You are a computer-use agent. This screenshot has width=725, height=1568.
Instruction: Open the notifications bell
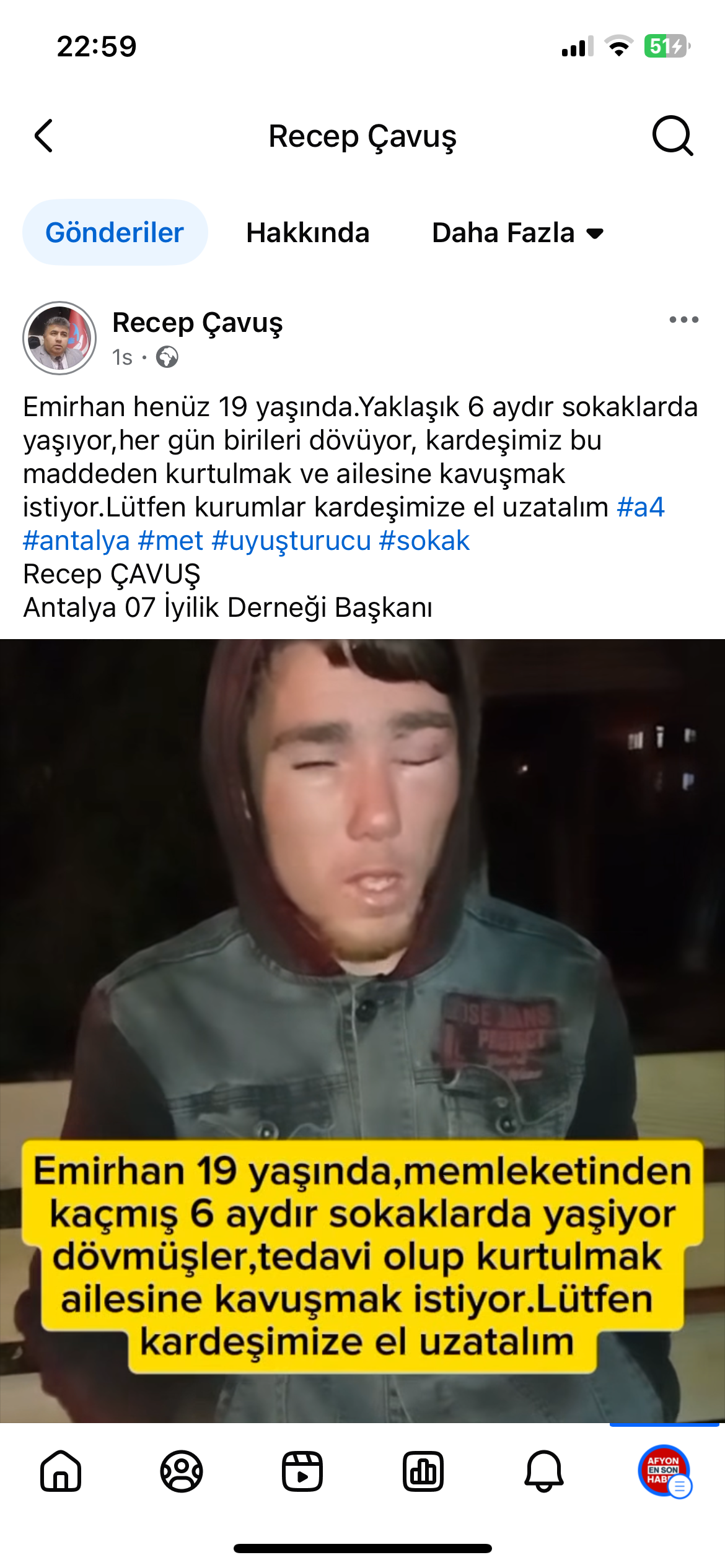click(x=544, y=1471)
